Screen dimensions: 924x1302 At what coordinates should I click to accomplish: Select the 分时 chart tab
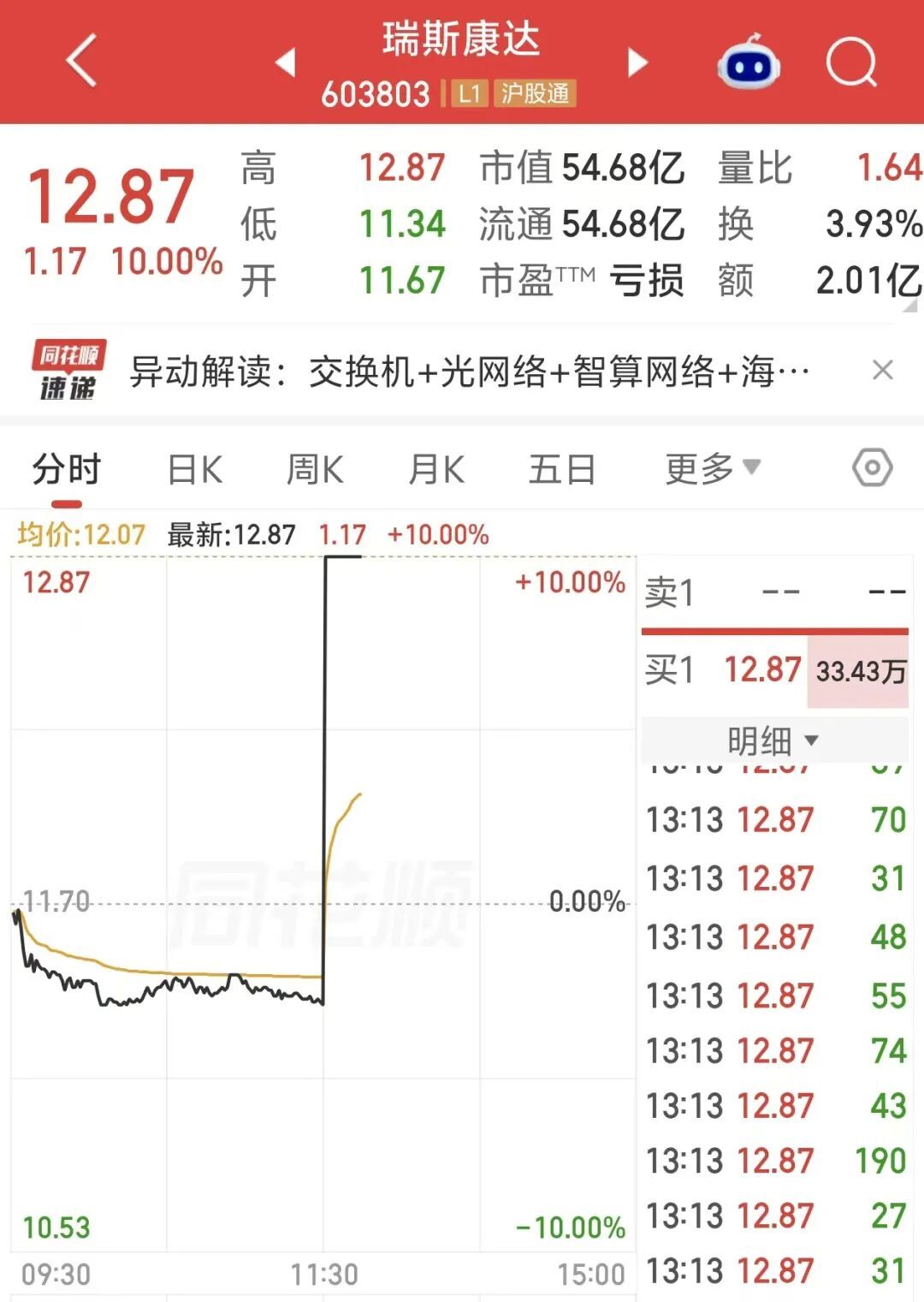[x=67, y=469]
